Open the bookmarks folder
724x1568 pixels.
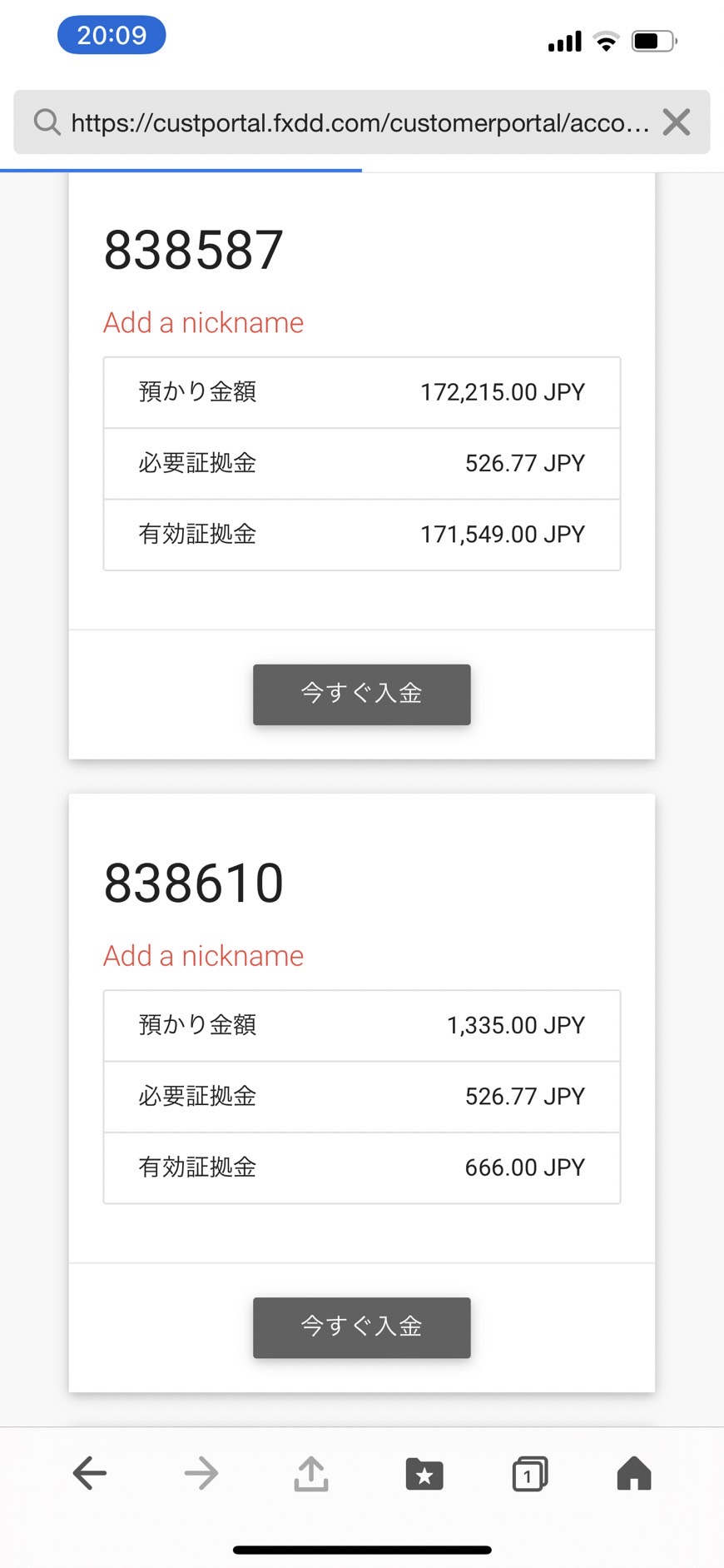pyautogui.click(x=424, y=1473)
